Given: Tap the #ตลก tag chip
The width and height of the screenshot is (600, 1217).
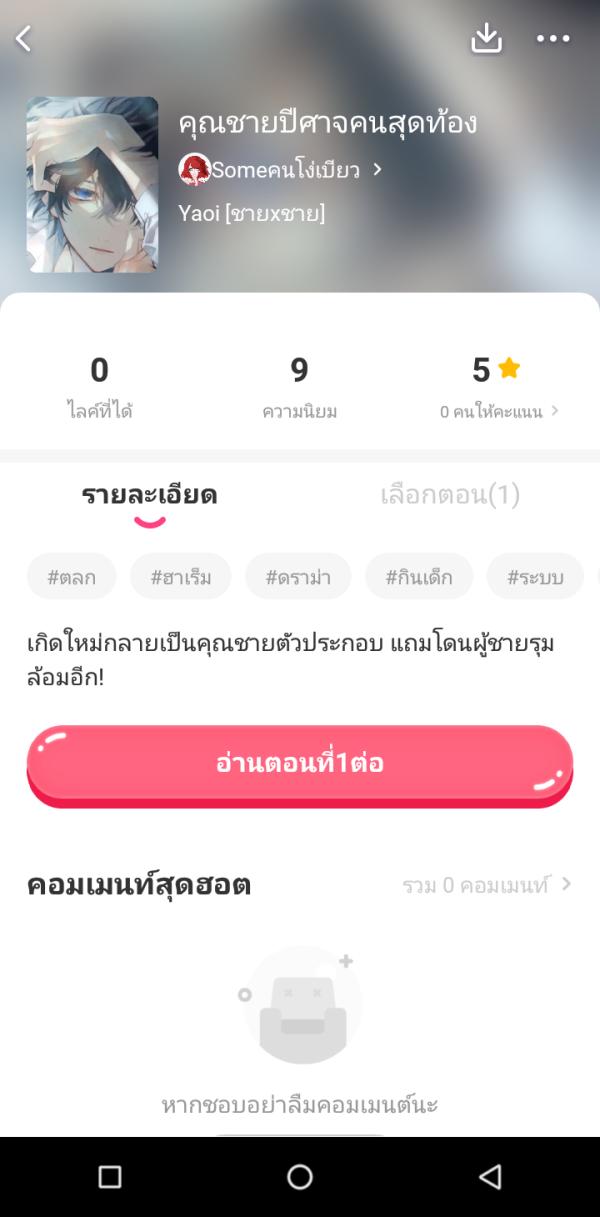Looking at the screenshot, I should point(71,577).
